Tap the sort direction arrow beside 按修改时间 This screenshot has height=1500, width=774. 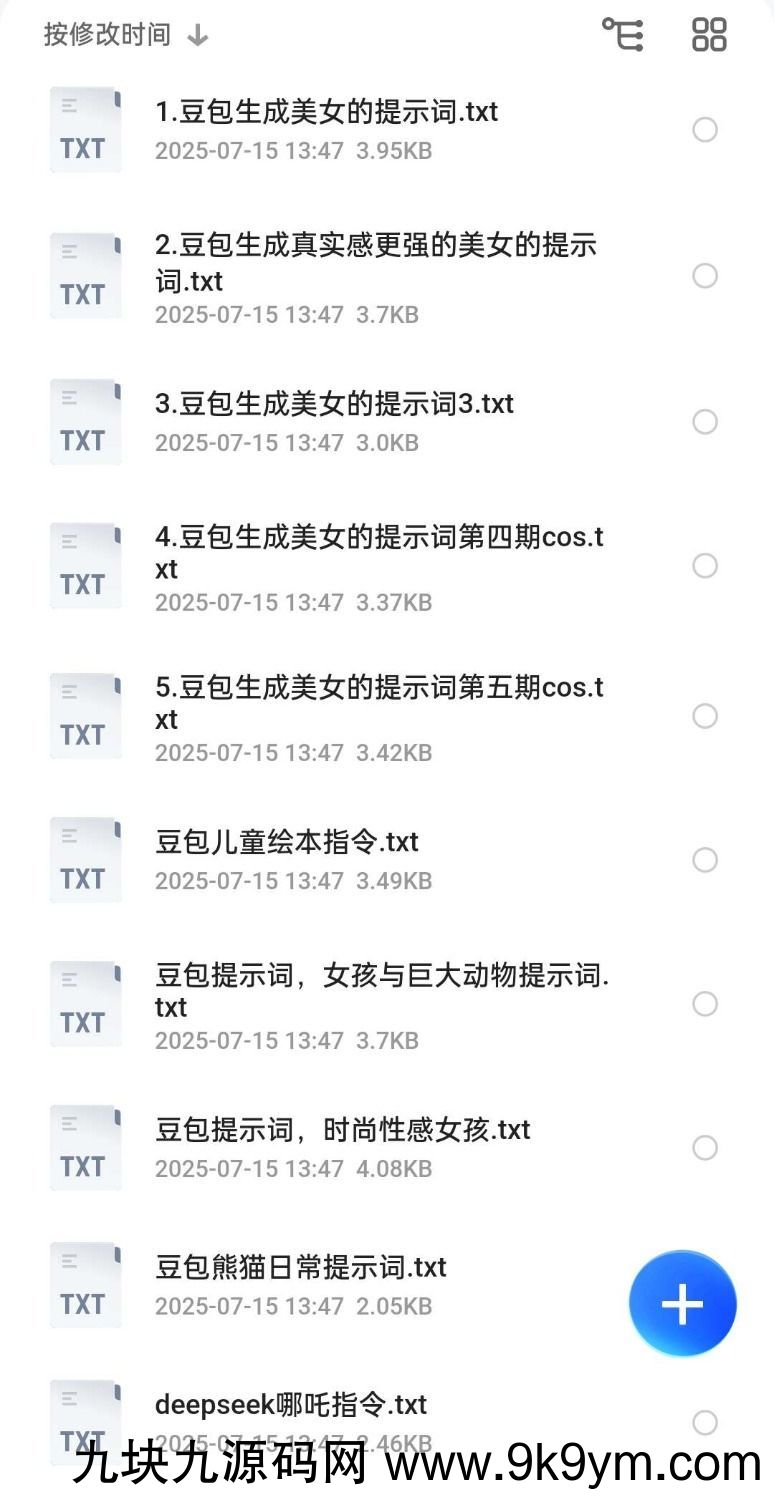tap(199, 34)
